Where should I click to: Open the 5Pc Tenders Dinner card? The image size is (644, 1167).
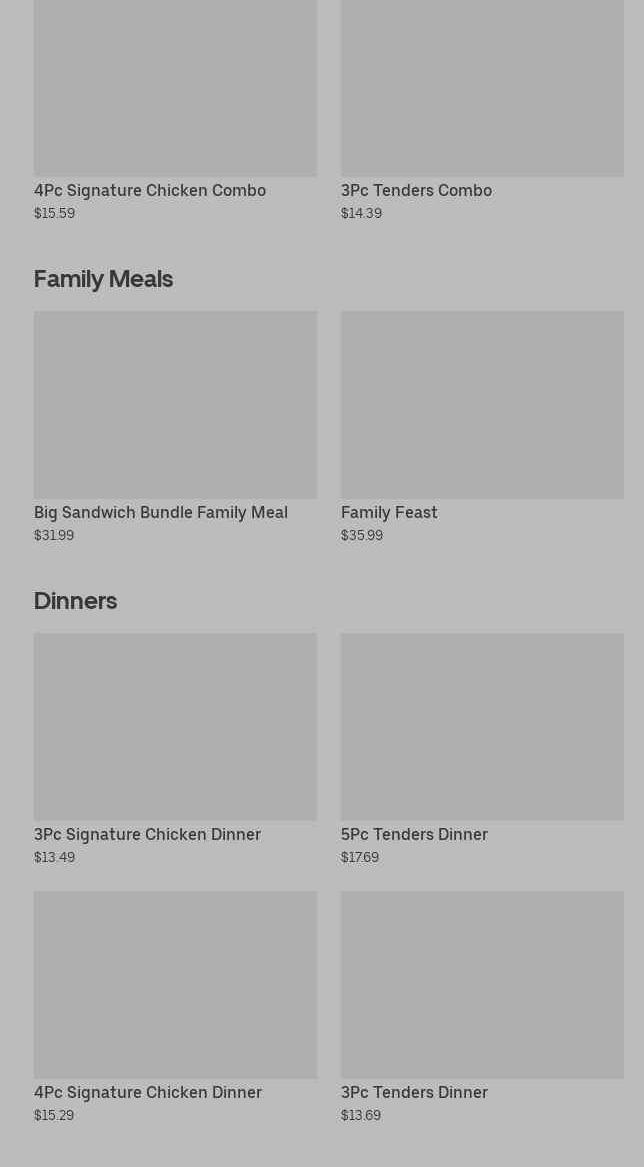(482, 750)
